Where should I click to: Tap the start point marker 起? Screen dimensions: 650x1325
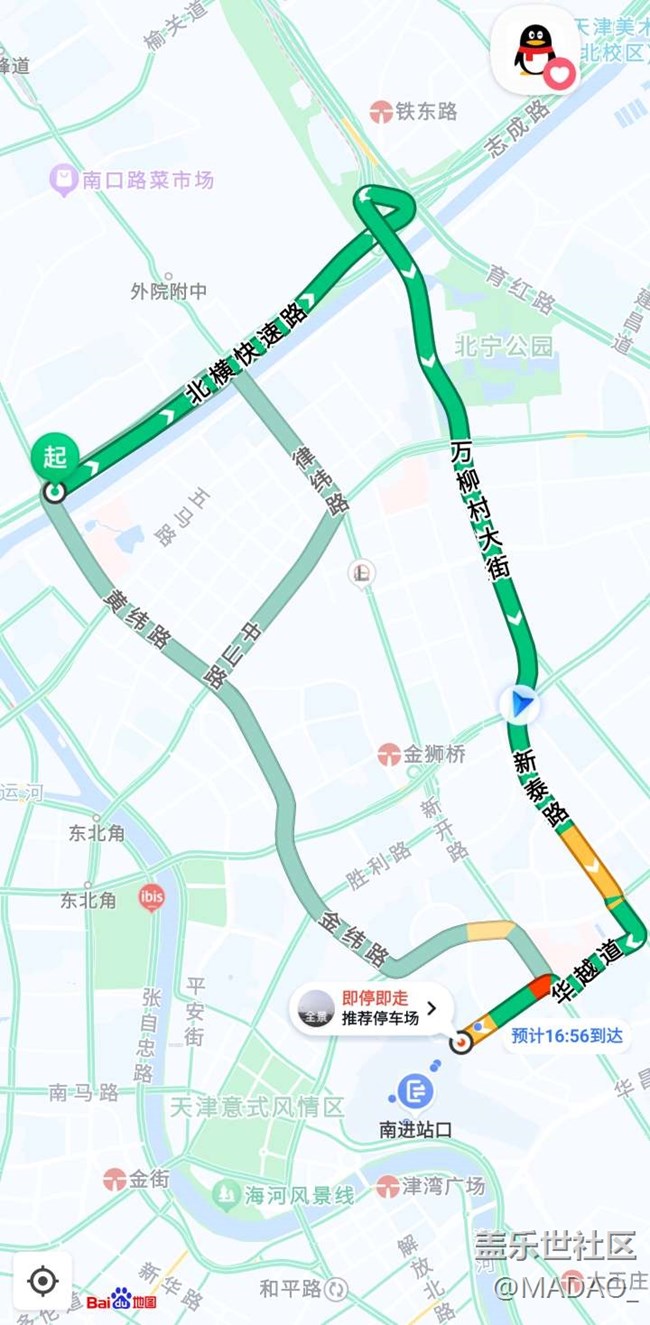point(55,458)
